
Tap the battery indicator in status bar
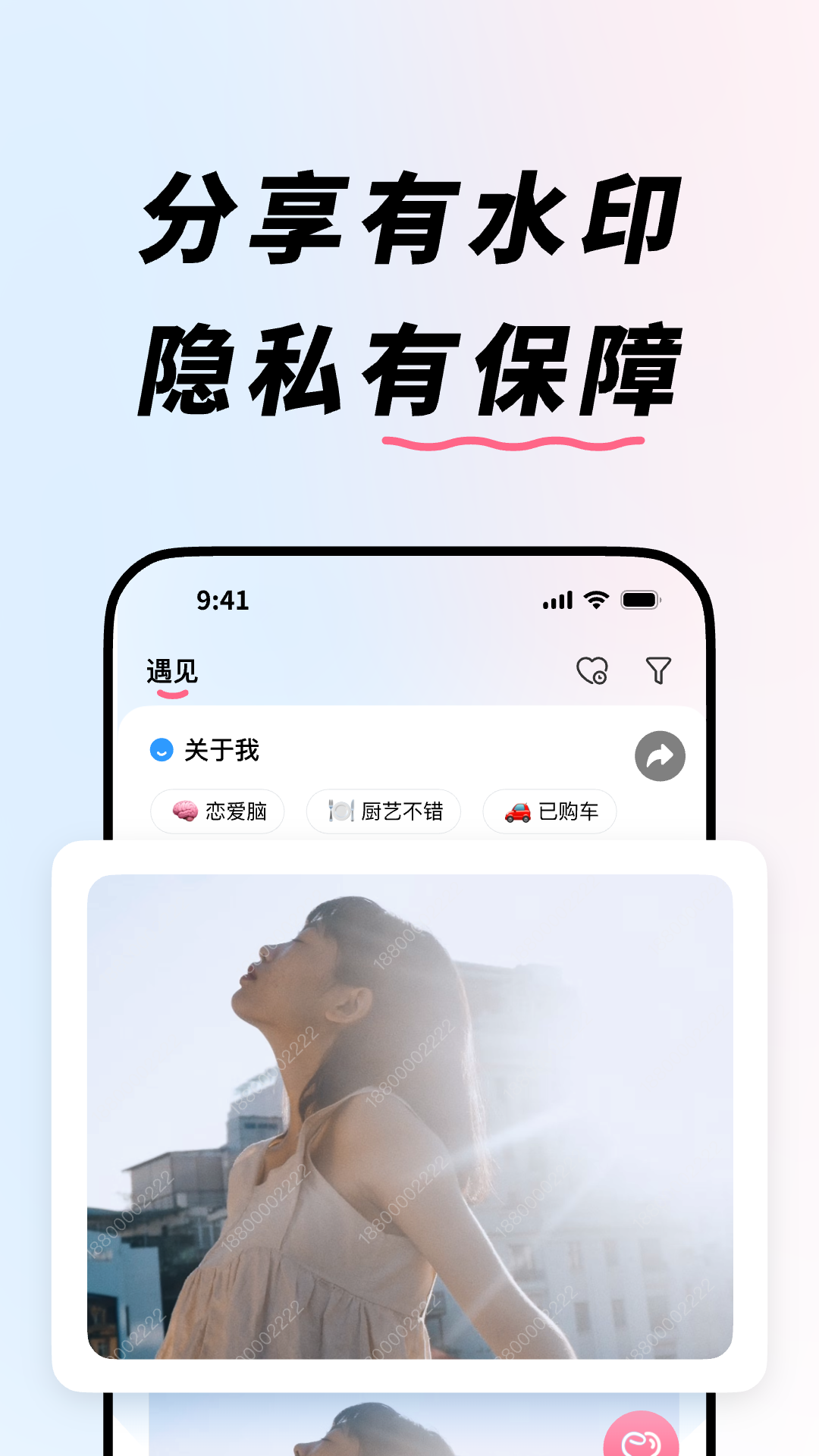[x=642, y=599]
